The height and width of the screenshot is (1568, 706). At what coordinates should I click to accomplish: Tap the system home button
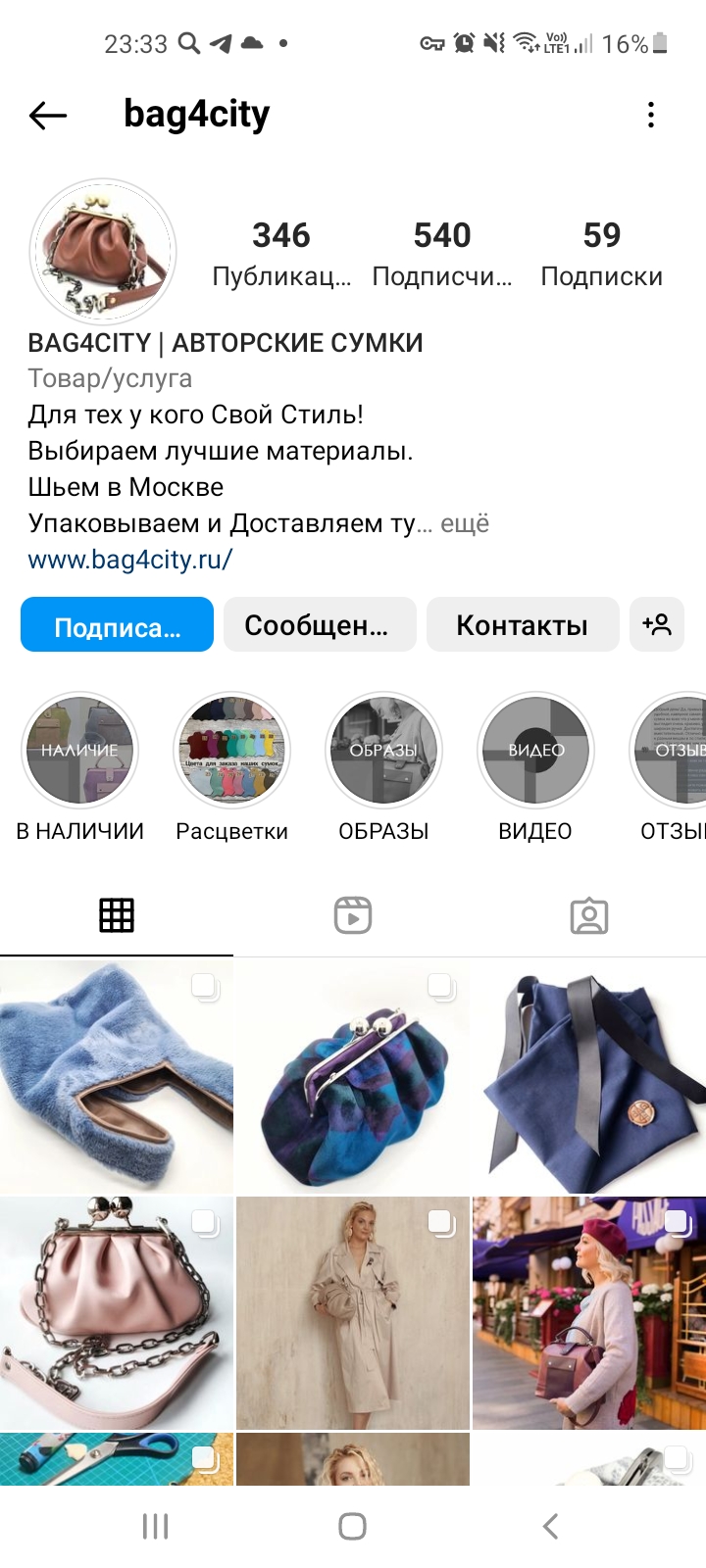coord(353,1526)
